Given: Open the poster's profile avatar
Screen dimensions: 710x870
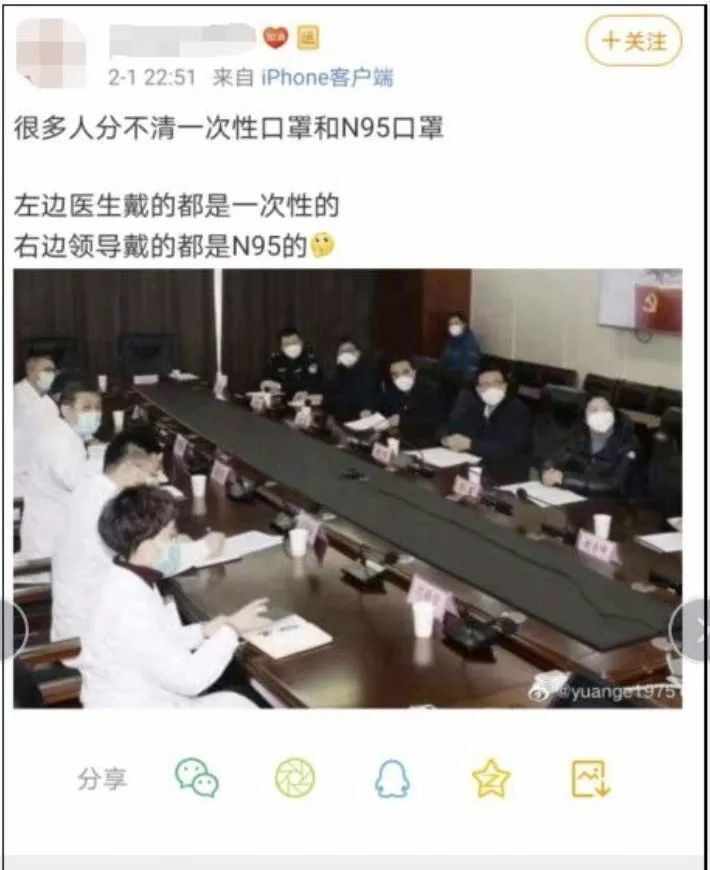Looking at the screenshot, I should click(x=52, y=52).
